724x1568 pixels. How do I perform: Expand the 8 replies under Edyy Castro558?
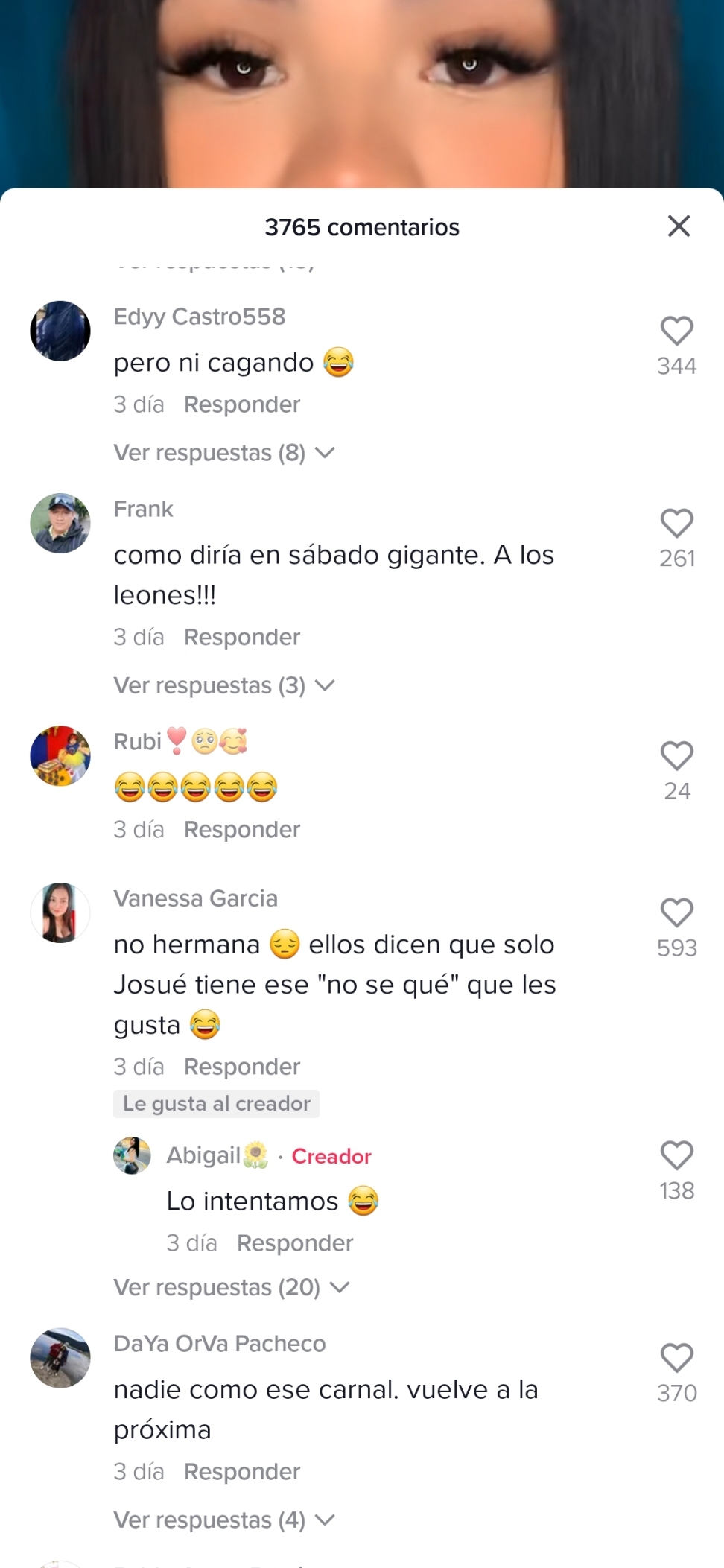coord(224,453)
